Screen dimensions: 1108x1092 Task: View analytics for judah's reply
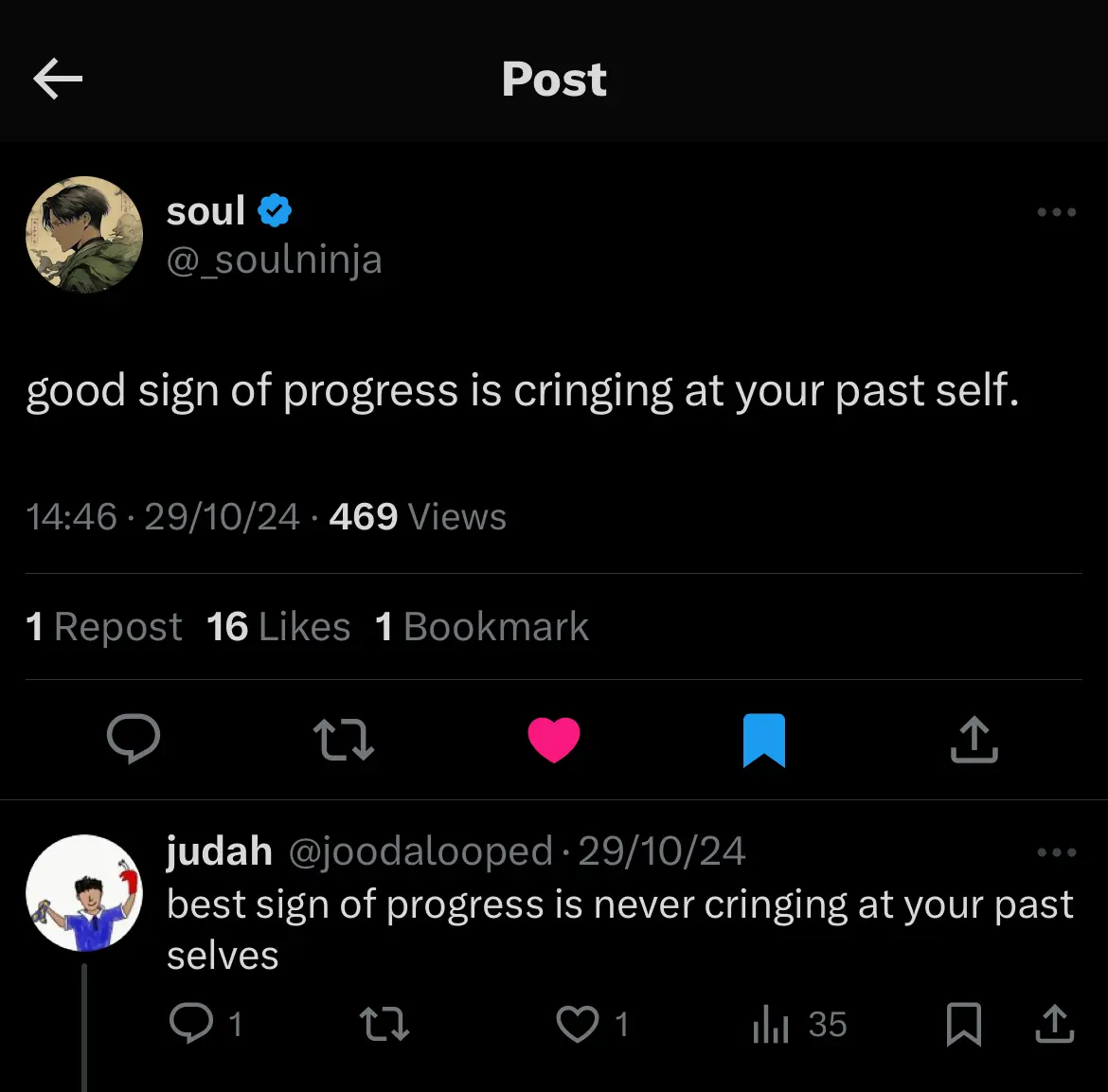pyautogui.click(x=771, y=1024)
